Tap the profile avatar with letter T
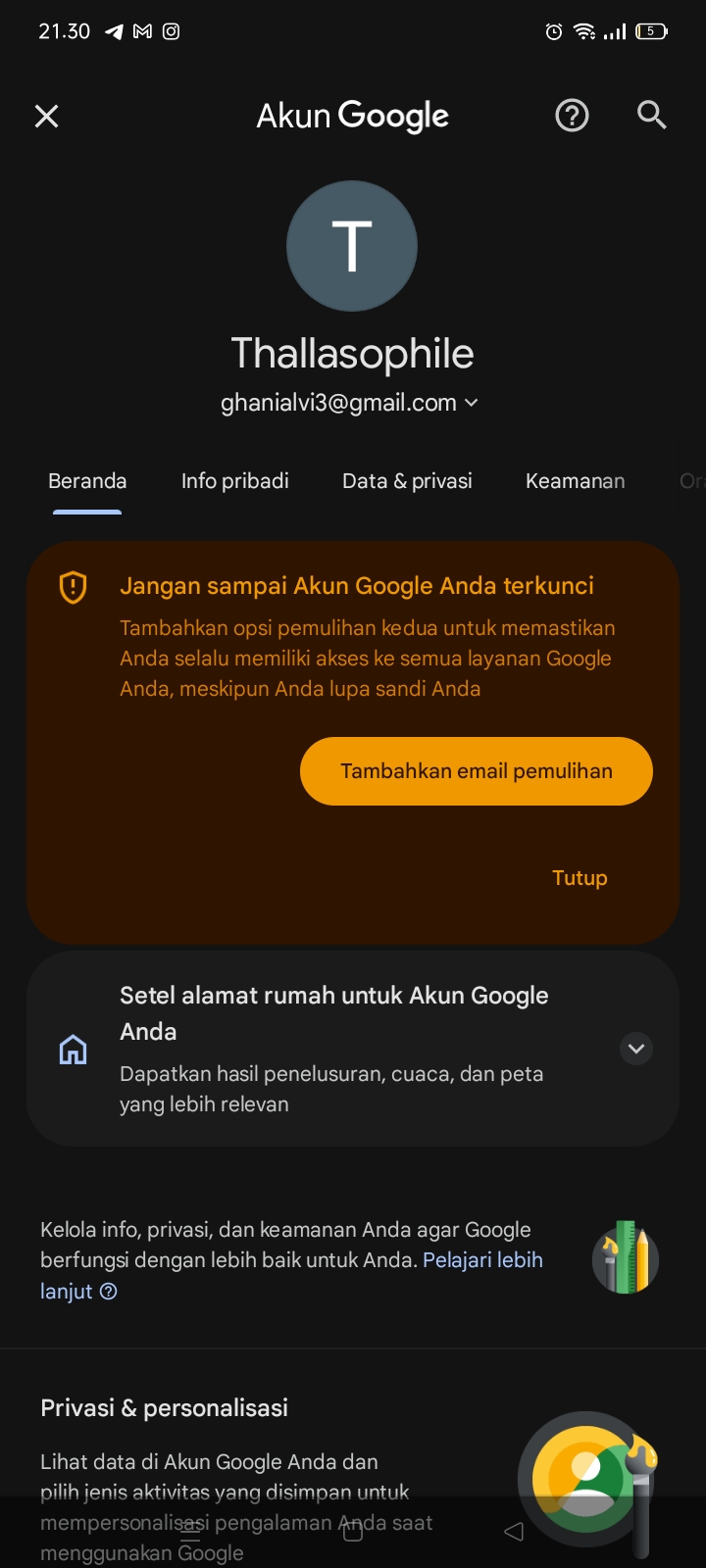Viewport: 706px width, 1568px height. pyautogui.click(x=352, y=246)
